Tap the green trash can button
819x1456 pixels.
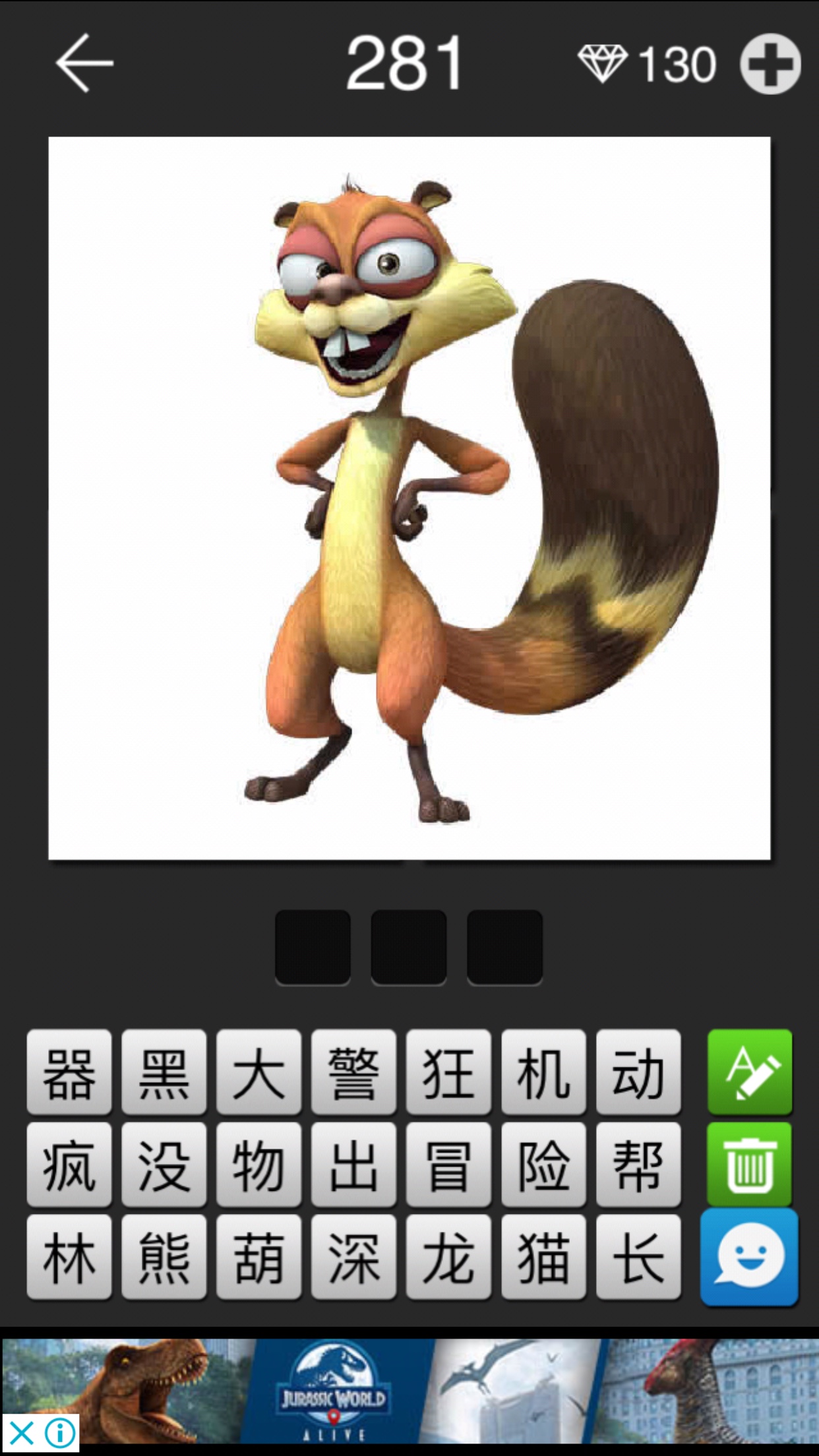pyautogui.click(x=750, y=1165)
